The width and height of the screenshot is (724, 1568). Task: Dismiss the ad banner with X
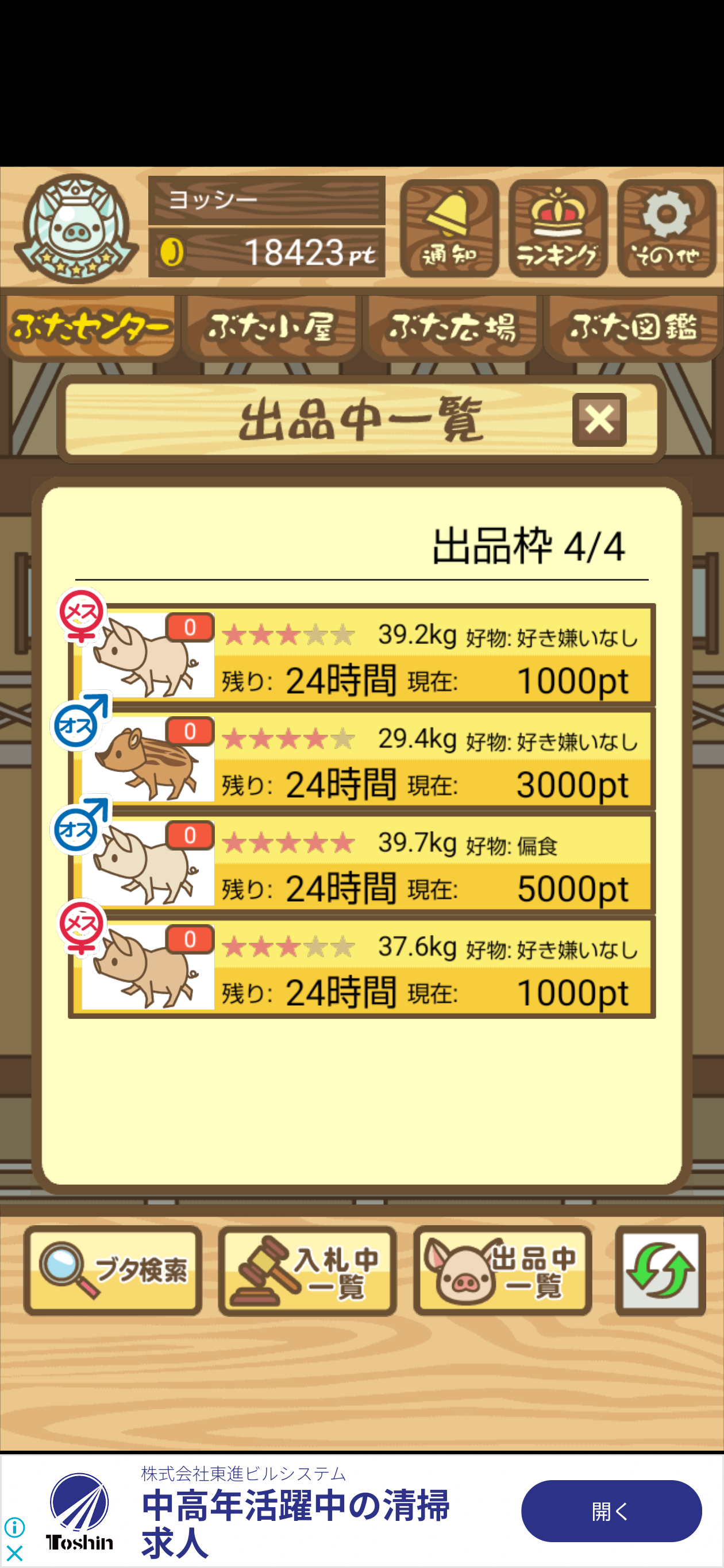coord(14,1553)
